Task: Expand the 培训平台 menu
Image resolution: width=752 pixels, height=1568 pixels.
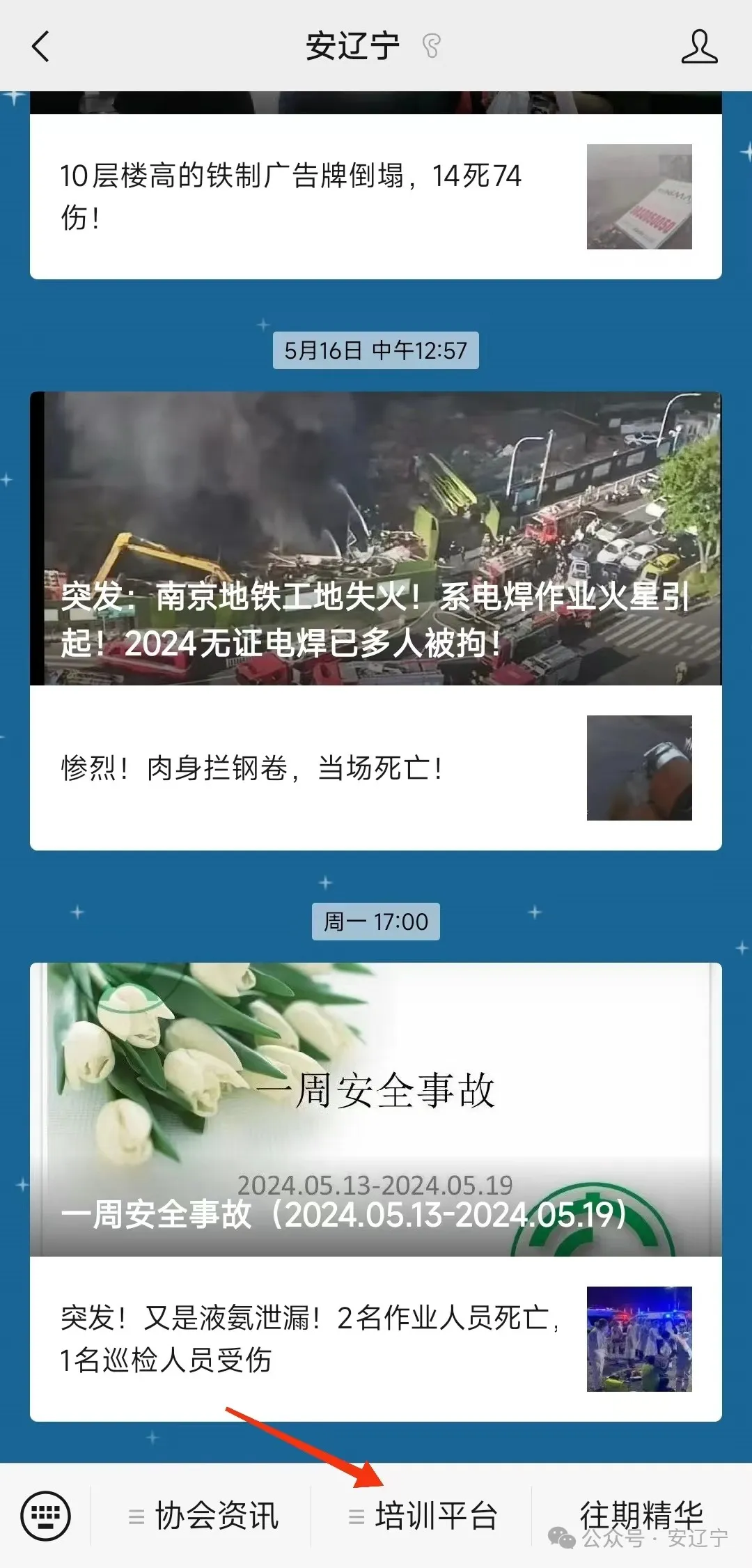Action: (x=423, y=1516)
